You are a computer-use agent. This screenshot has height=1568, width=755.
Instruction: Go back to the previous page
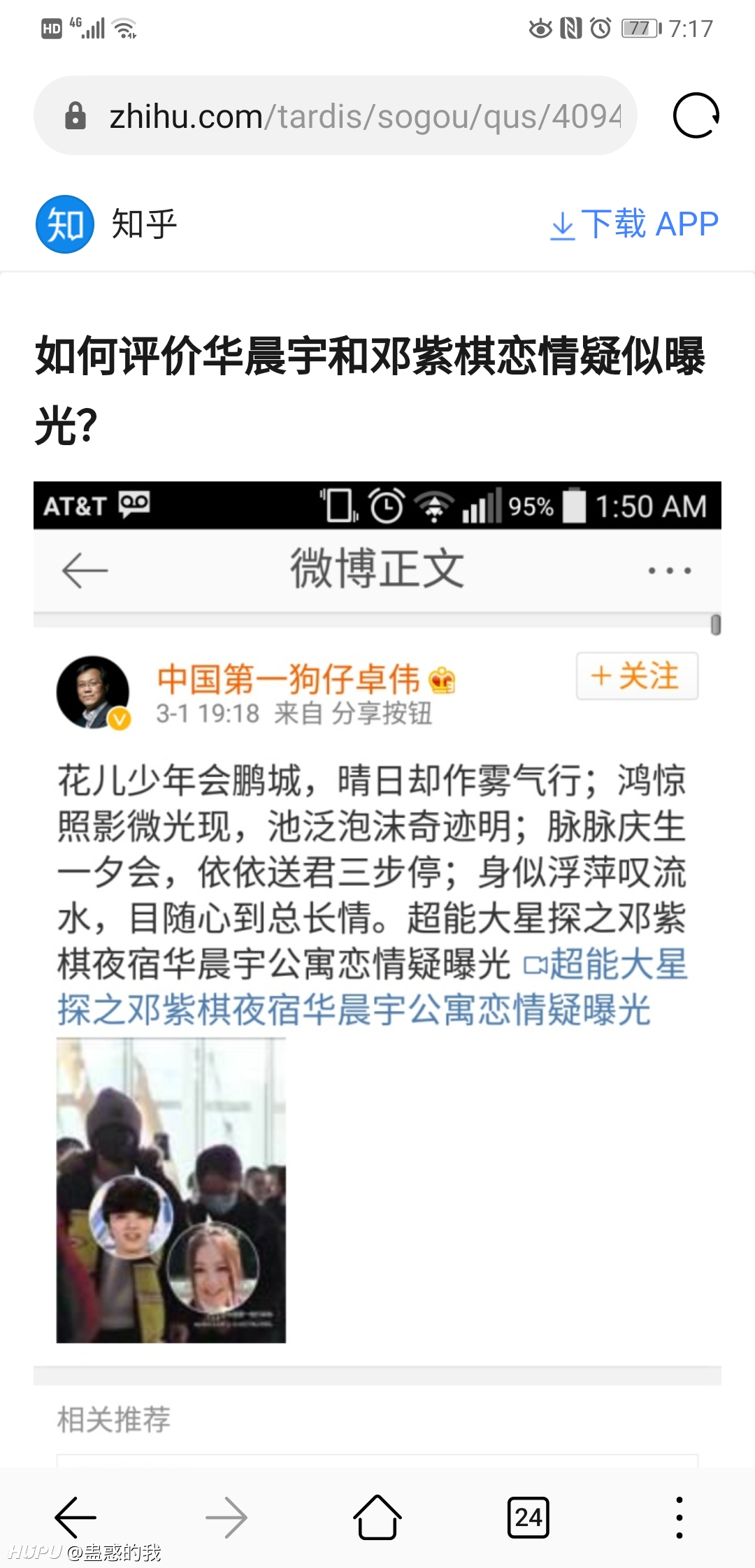[75, 1517]
